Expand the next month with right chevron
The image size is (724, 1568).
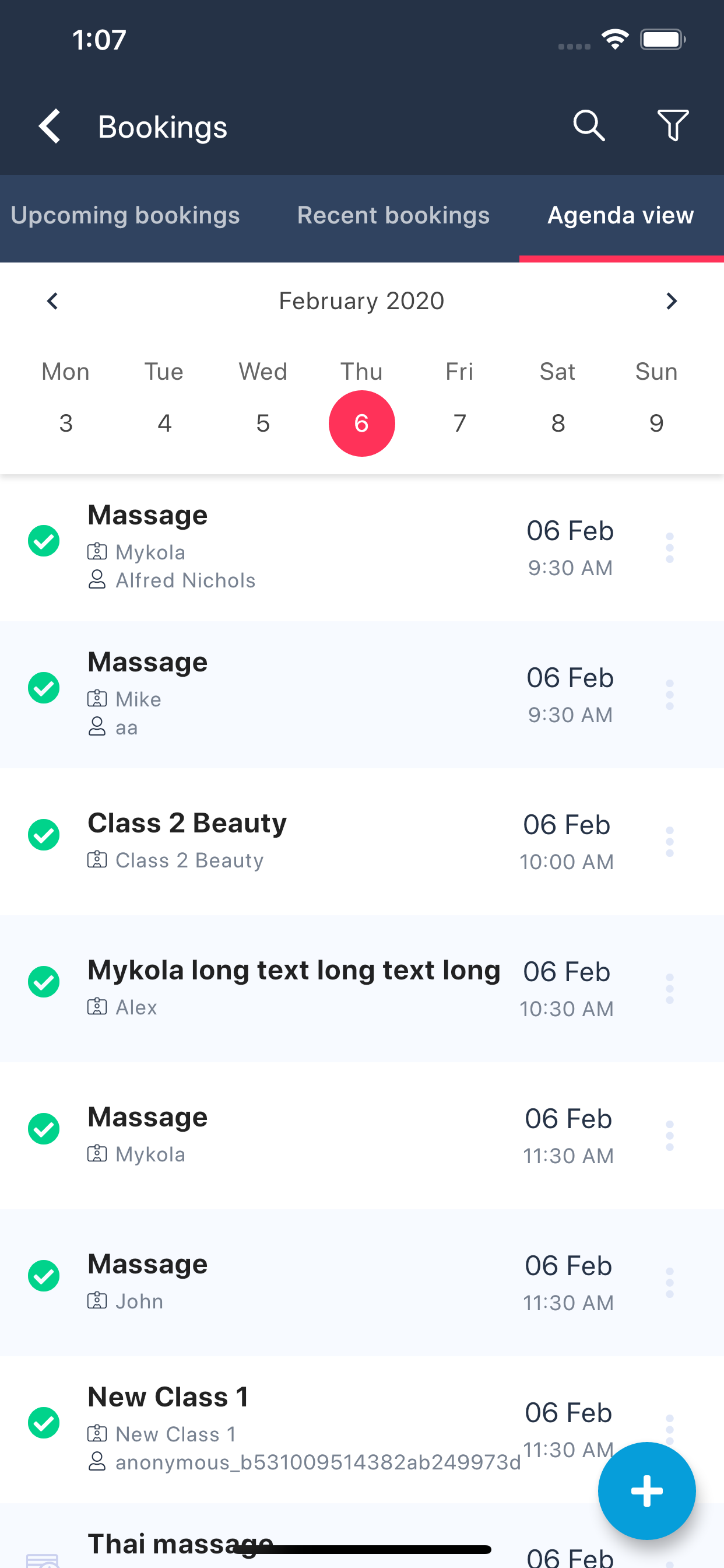pos(671,300)
